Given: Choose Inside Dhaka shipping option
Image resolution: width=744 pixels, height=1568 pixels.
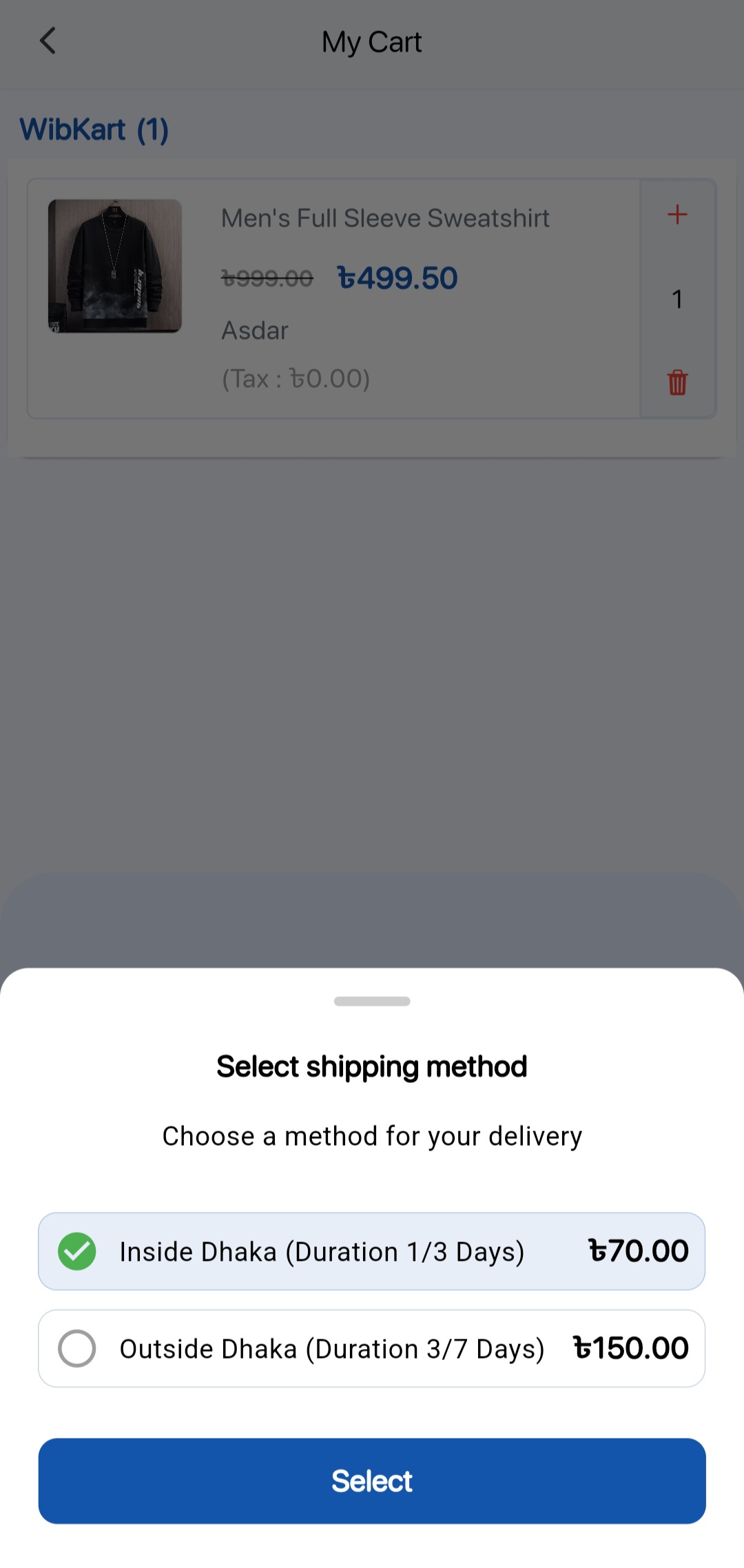Looking at the screenshot, I should click(x=371, y=1251).
